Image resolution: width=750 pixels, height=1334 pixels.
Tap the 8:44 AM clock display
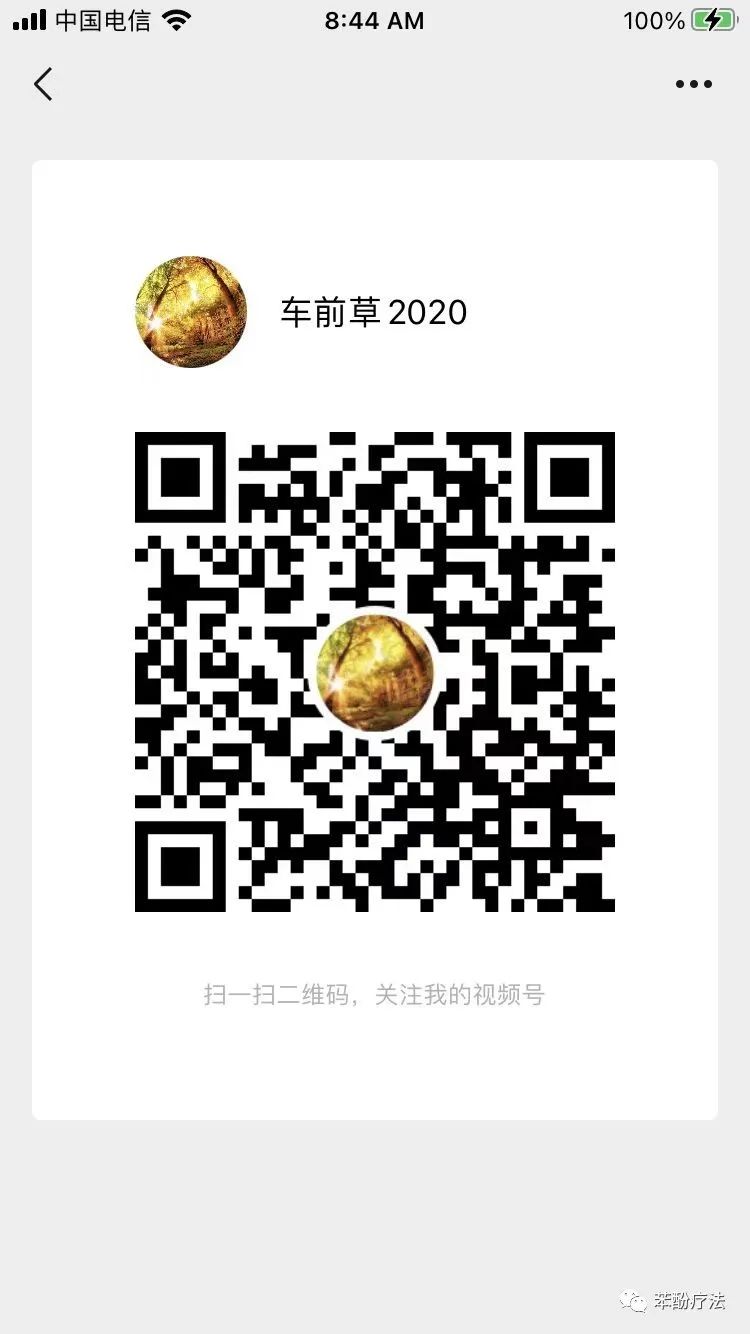[x=374, y=19]
